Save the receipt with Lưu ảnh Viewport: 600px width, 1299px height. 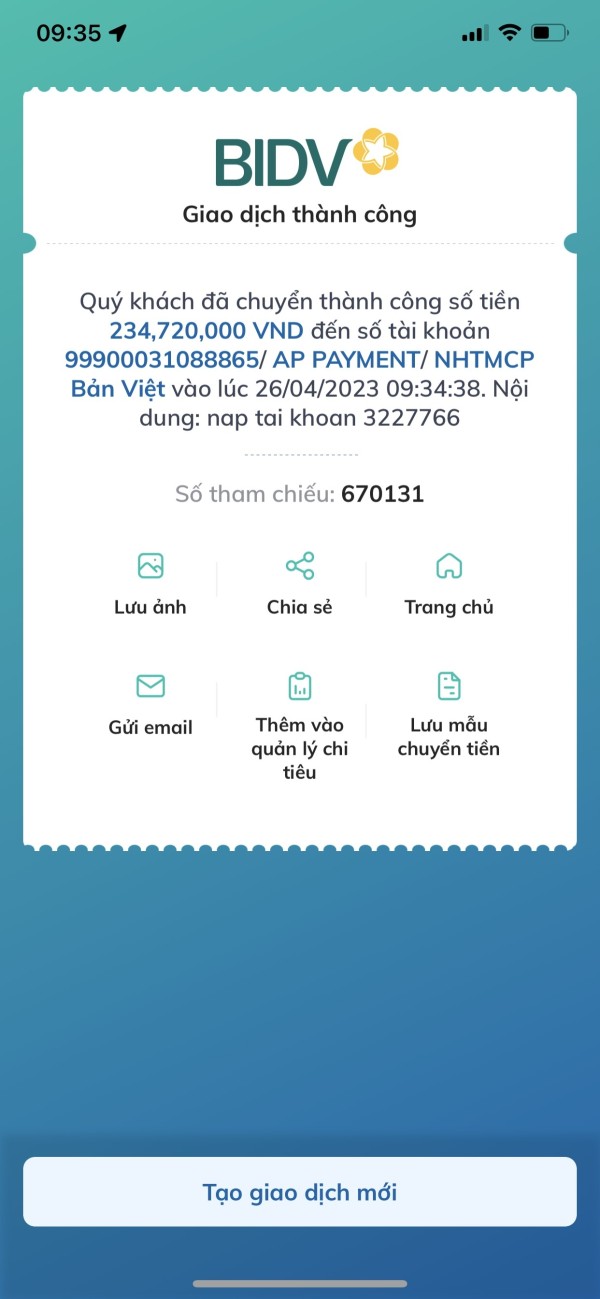(150, 584)
